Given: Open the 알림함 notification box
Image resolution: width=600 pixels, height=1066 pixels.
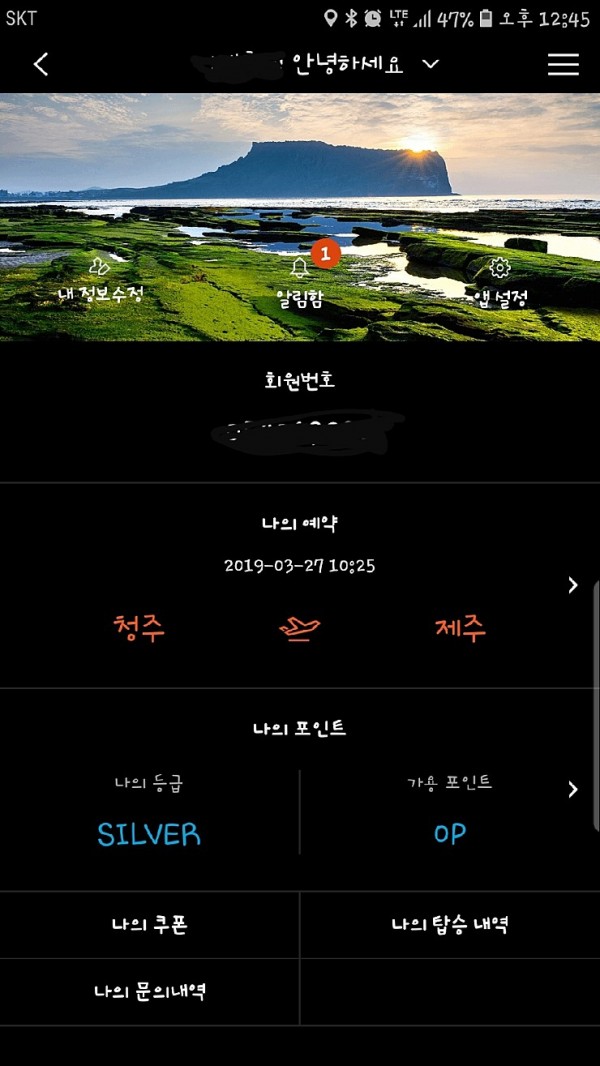Looking at the screenshot, I should pos(300,283).
